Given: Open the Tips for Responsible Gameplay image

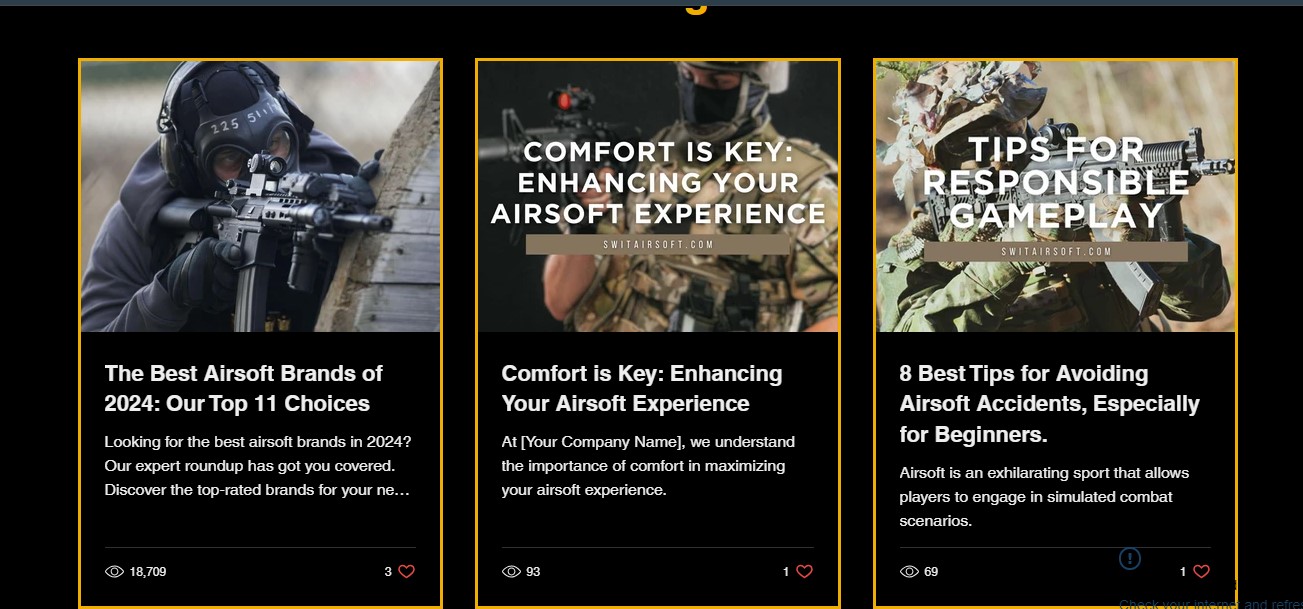Looking at the screenshot, I should [1055, 196].
